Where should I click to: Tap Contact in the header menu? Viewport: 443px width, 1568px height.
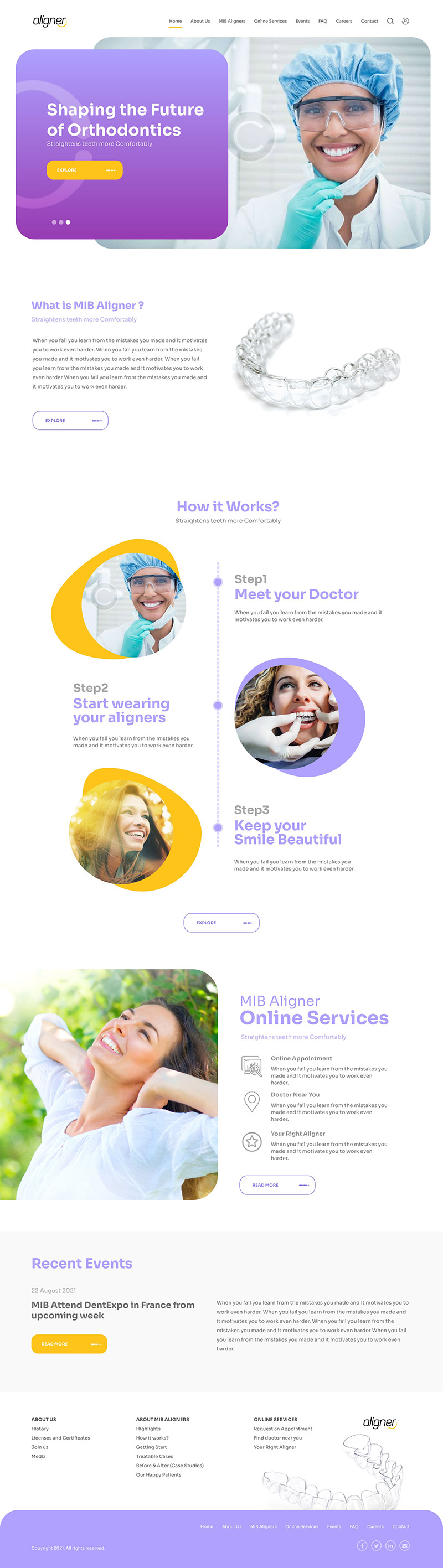pos(369,21)
